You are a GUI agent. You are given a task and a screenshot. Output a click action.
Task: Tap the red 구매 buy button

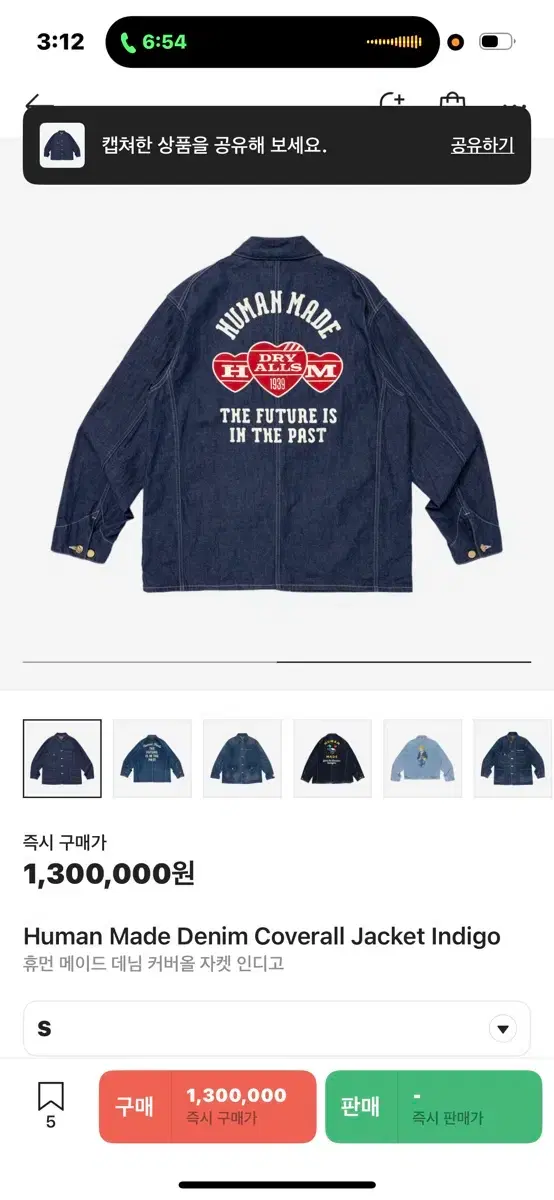click(207, 1106)
